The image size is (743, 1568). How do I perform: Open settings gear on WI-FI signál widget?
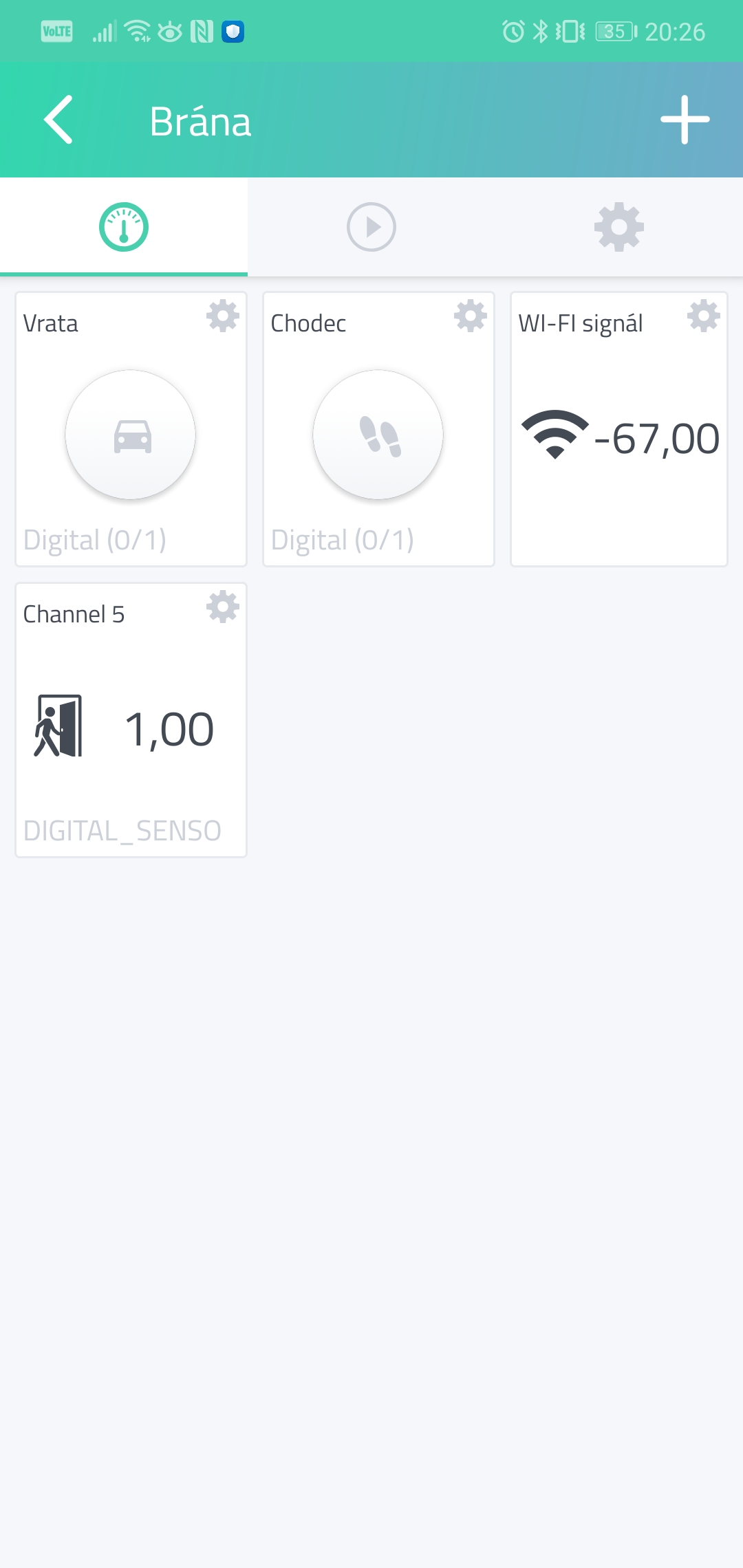point(703,316)
